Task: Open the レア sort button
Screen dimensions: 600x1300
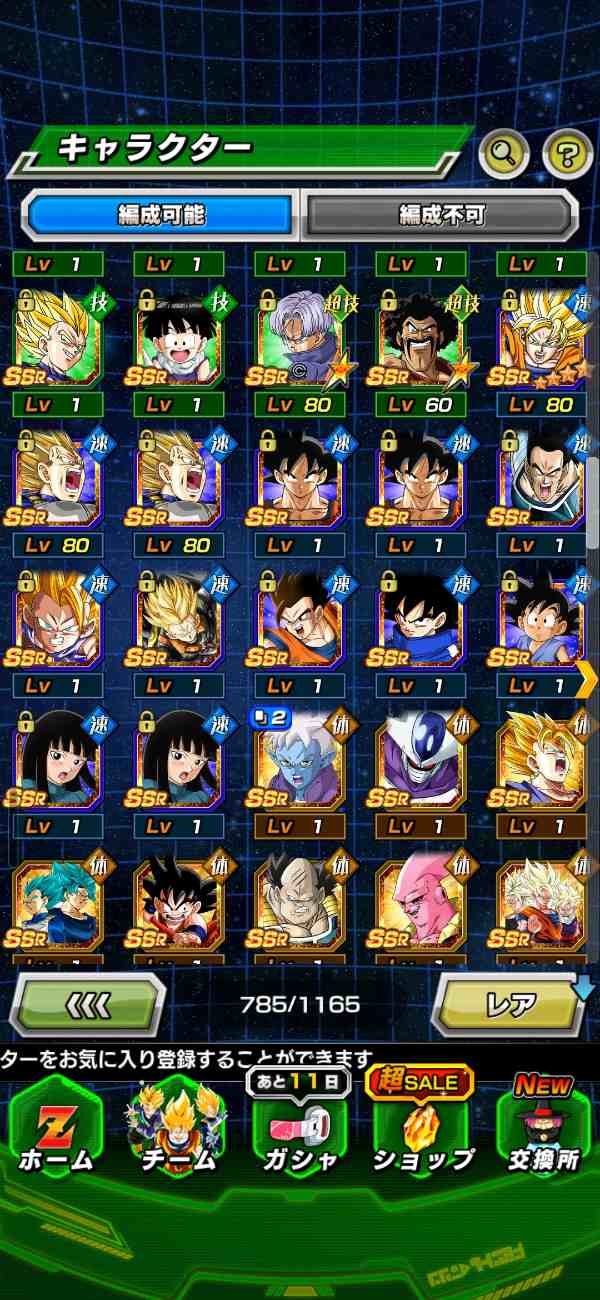Action: [x=509, y=1004]
